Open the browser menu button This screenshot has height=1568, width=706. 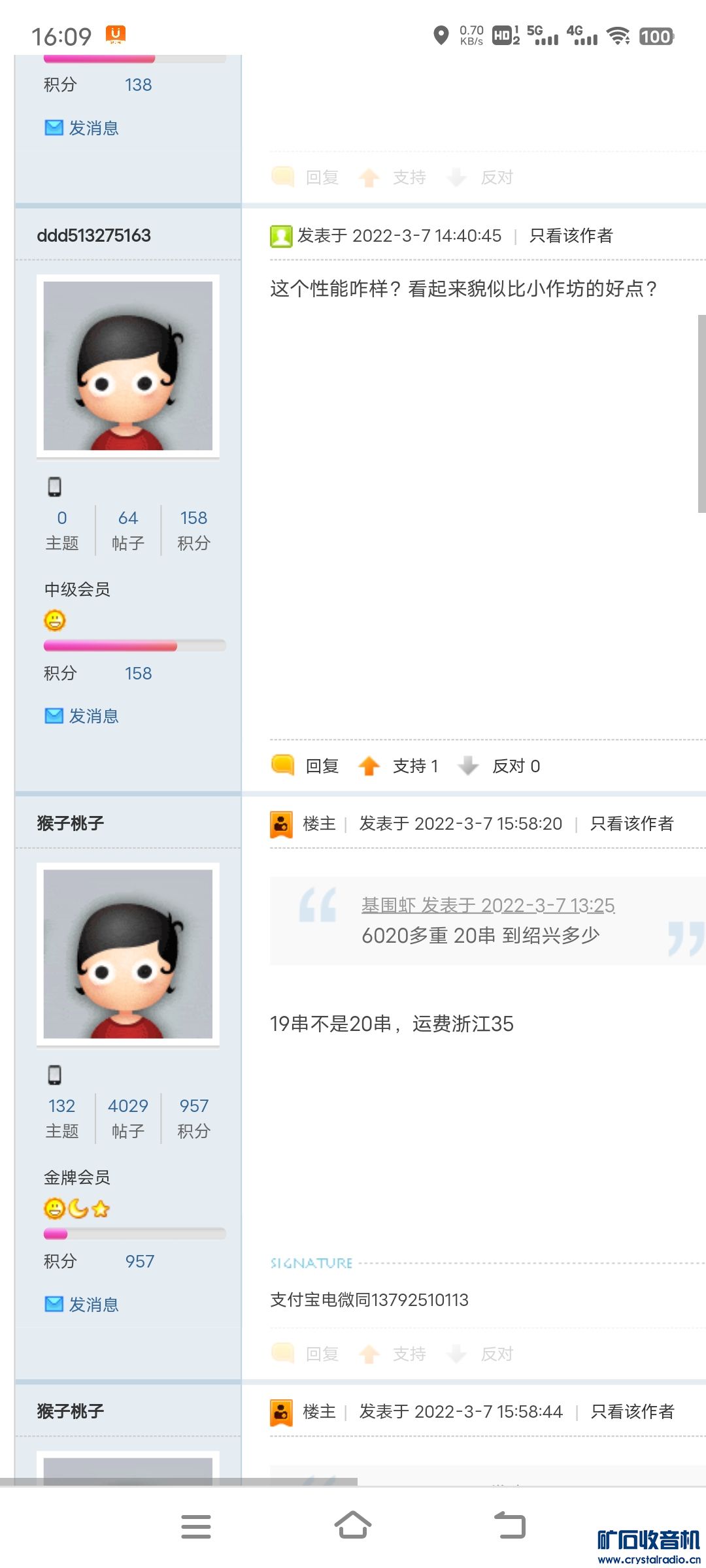pyautogui.click(x=196, y=1526)
